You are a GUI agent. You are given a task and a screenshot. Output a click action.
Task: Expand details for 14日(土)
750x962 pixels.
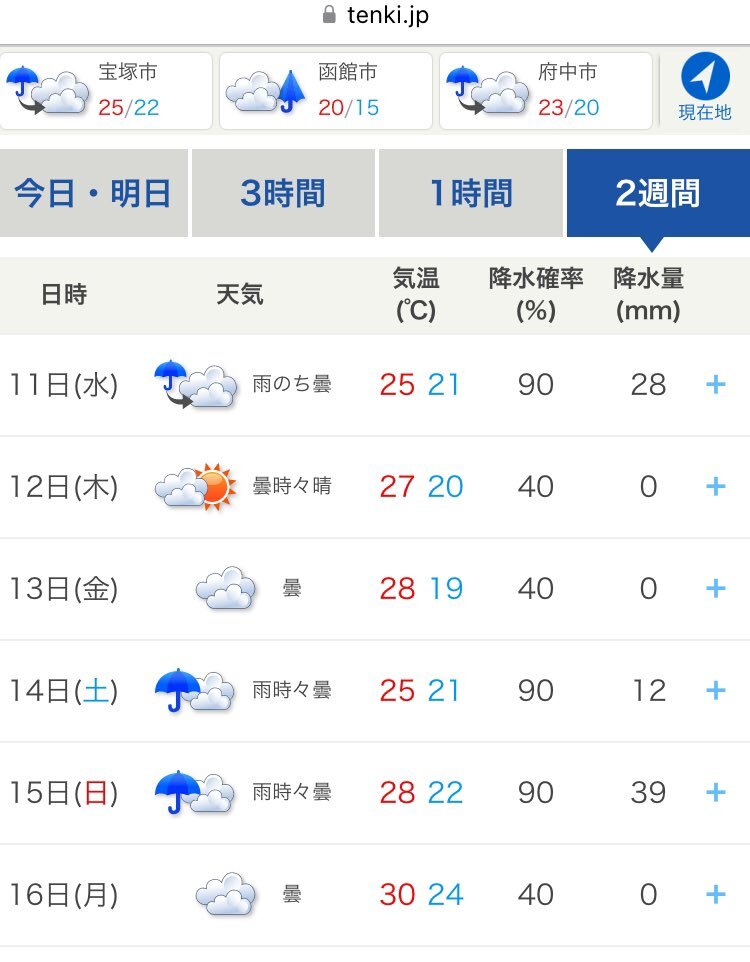pos(715,690)
